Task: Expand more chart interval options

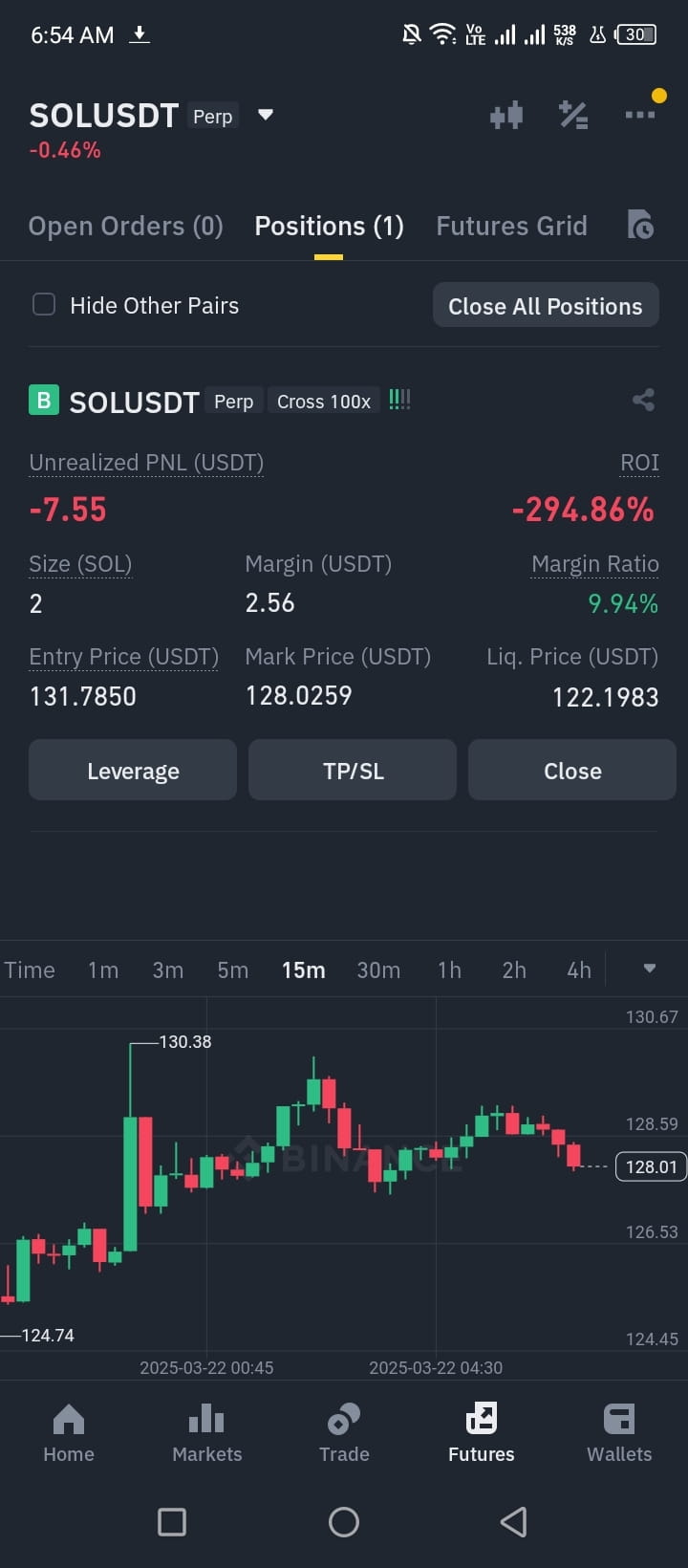Action: click(x=650, y=969)
